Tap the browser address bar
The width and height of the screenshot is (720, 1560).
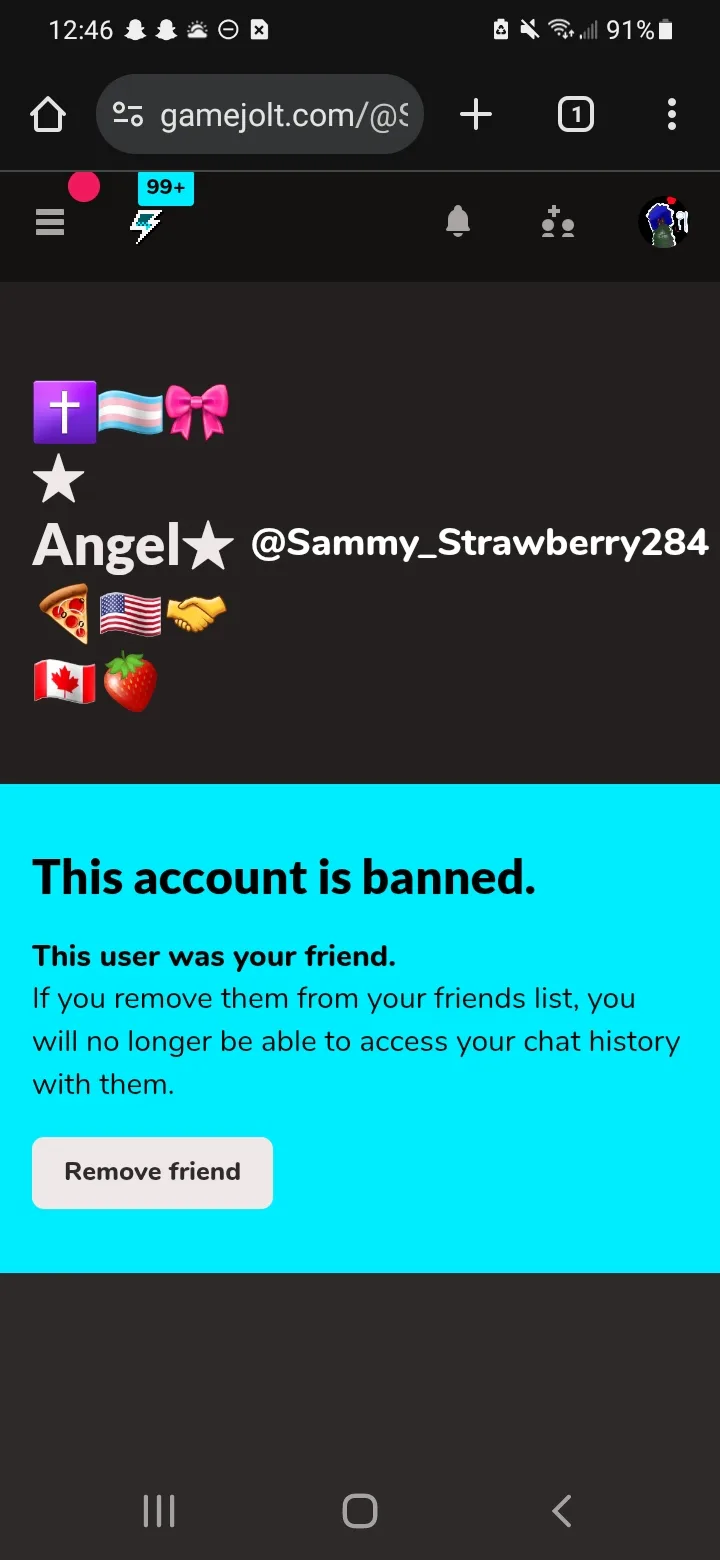[260, 115]
